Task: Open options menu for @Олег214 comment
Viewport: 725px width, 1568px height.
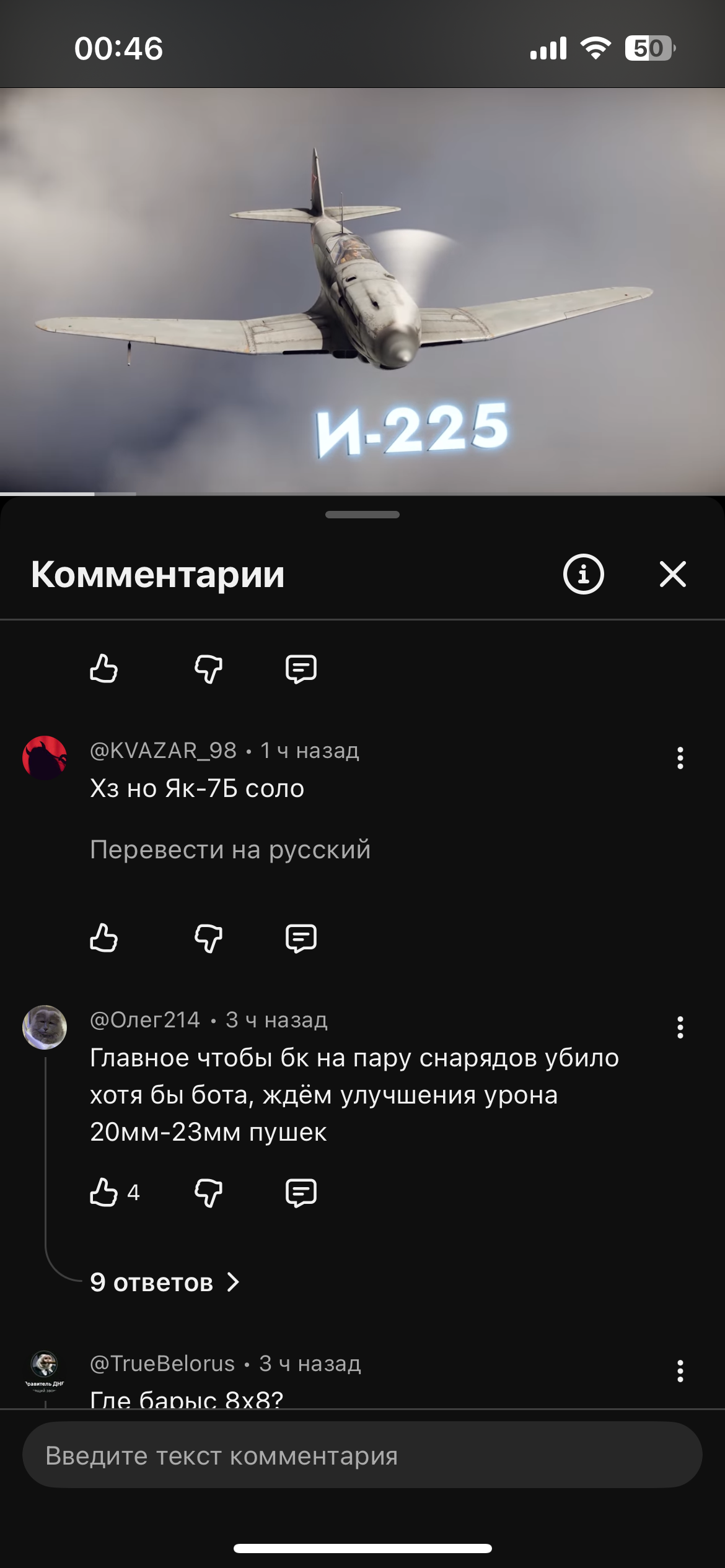Action: click(x=680, y=1027)
